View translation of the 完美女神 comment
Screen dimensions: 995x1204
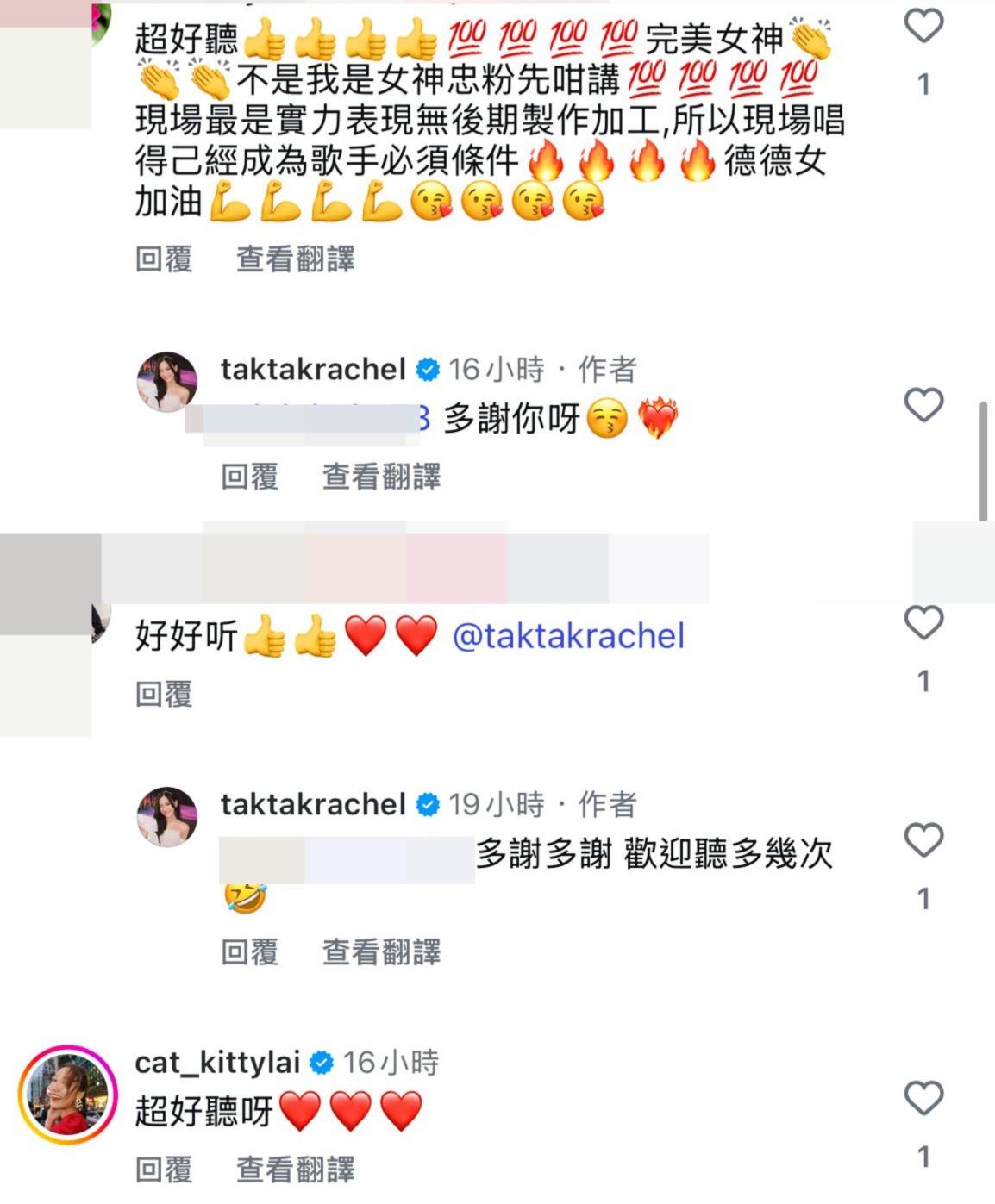(295, 259)
